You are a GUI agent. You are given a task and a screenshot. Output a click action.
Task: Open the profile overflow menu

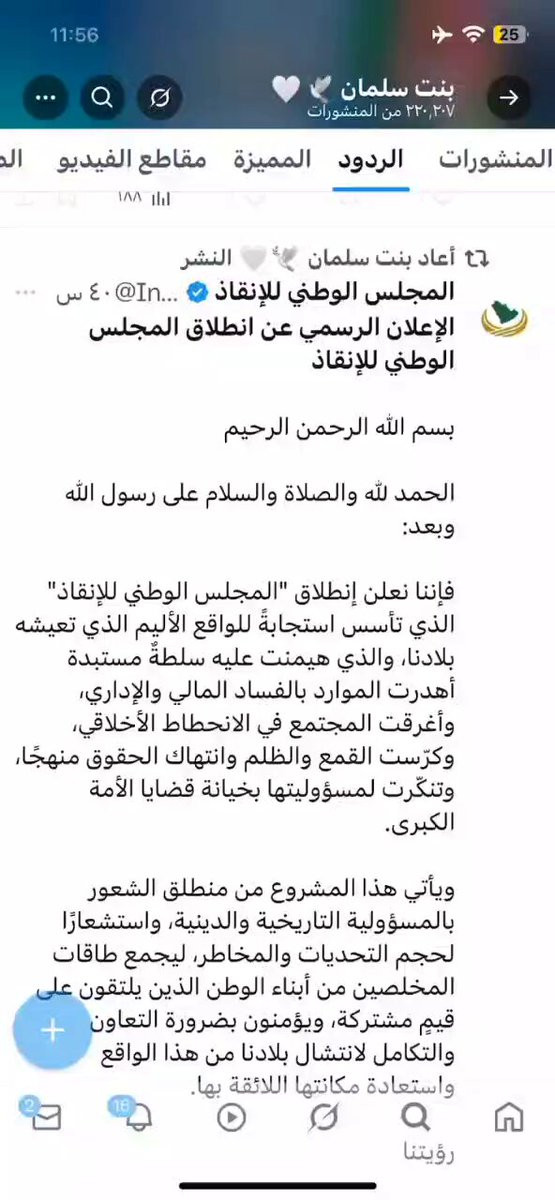click(45, 98)
